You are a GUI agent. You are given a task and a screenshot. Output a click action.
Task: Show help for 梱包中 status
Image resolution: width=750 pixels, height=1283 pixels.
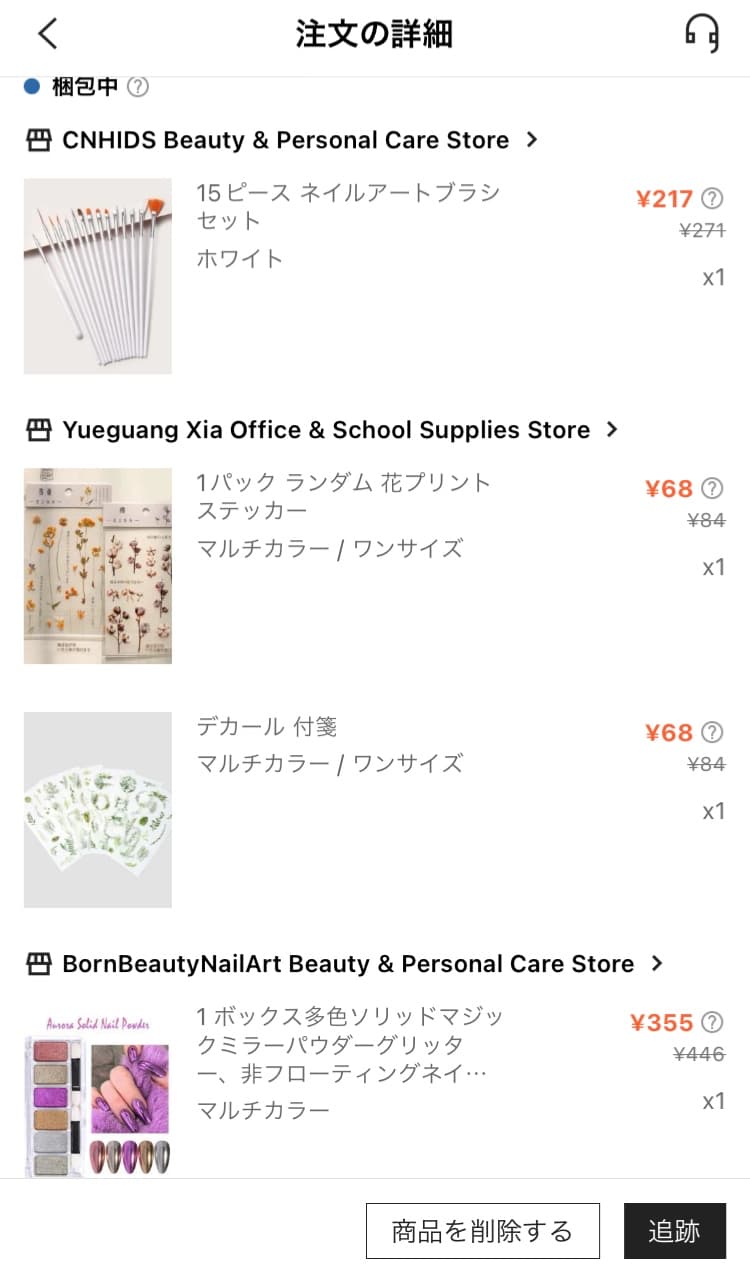click(x=139, y=87)
